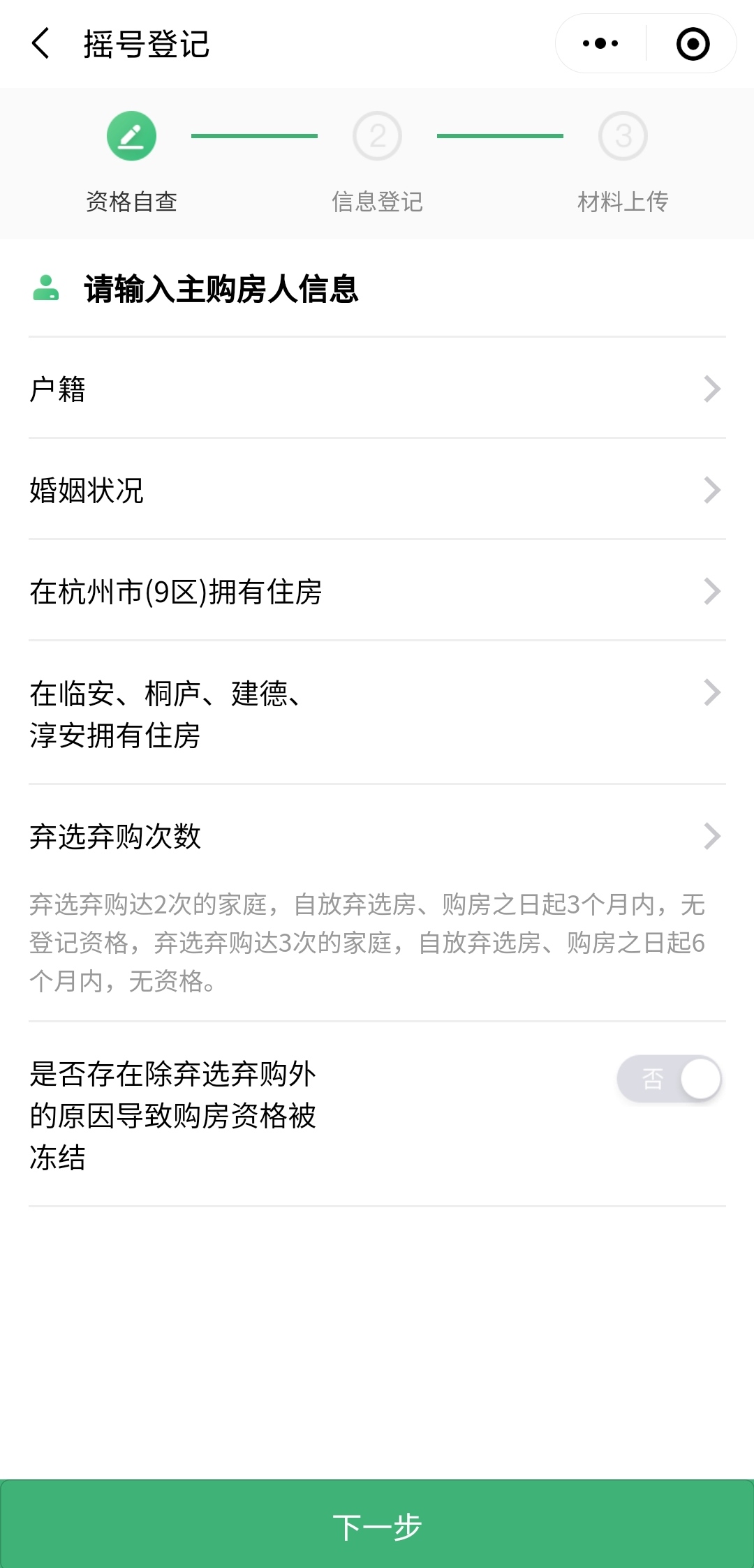Close the mini-program via the circle icon
Screen dimensions: 754x1568
pyautogui.click(x=693, y=43)
